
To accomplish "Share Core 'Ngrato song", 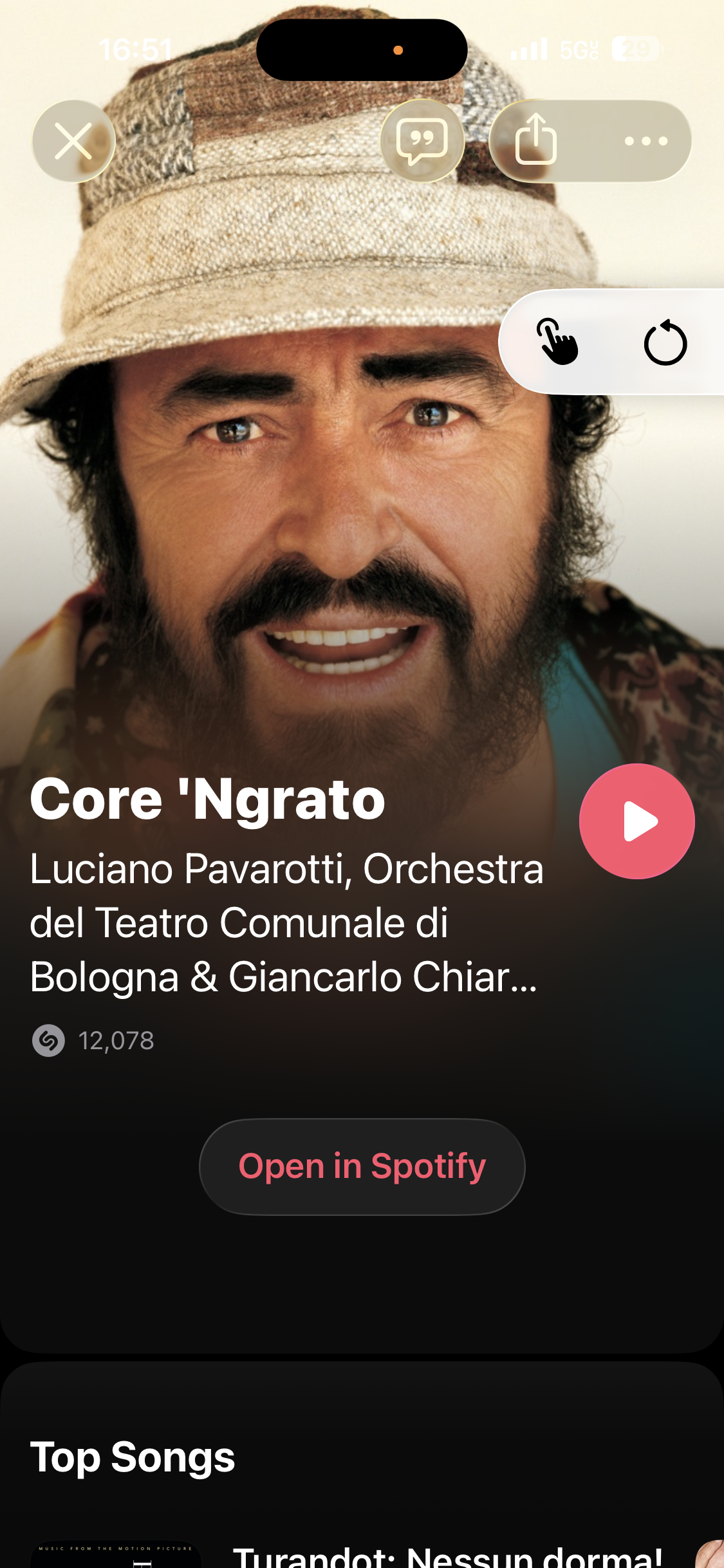I will point(536,141).
